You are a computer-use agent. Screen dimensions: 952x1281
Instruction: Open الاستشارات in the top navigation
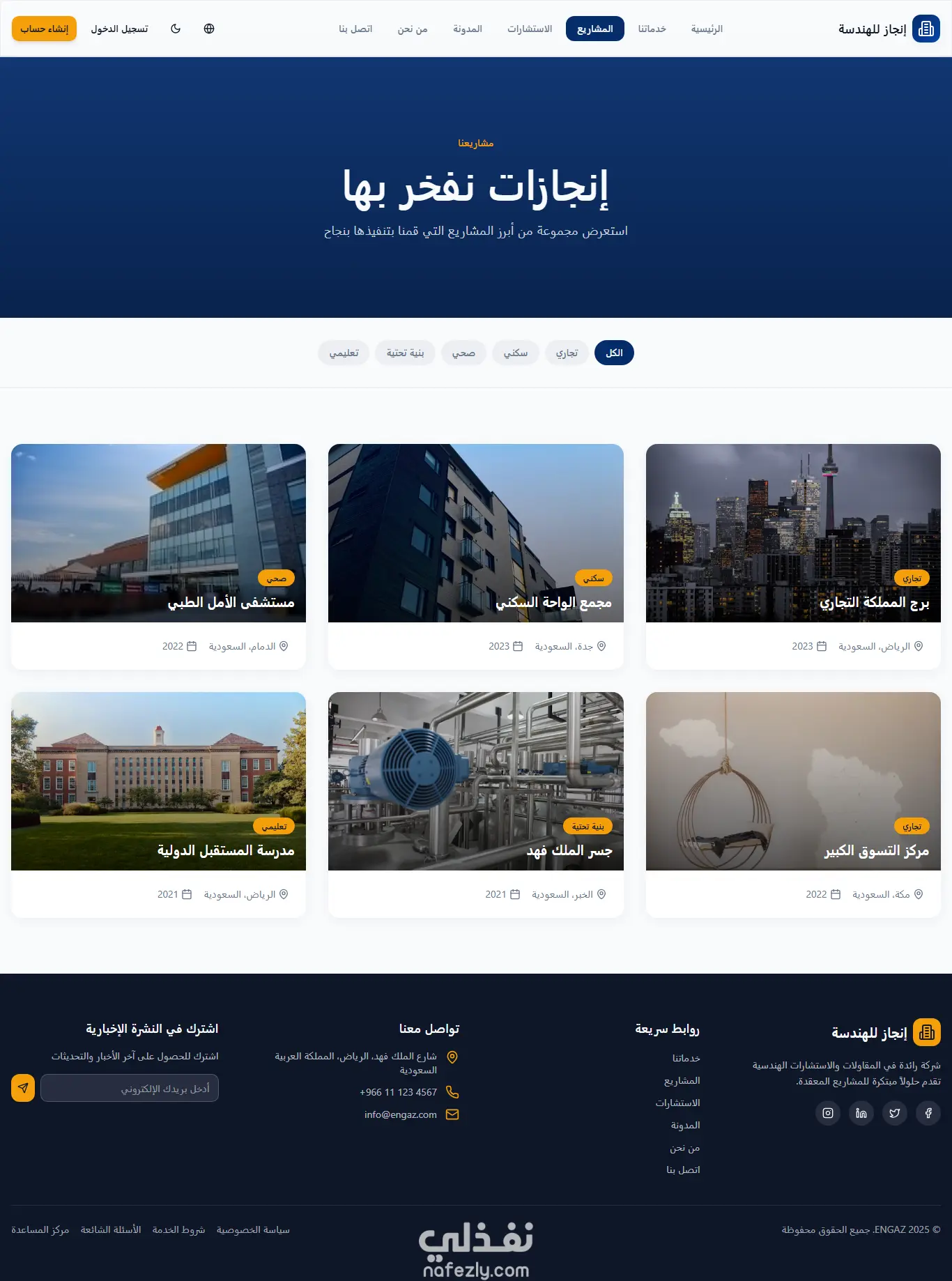(x=529, y=29)
